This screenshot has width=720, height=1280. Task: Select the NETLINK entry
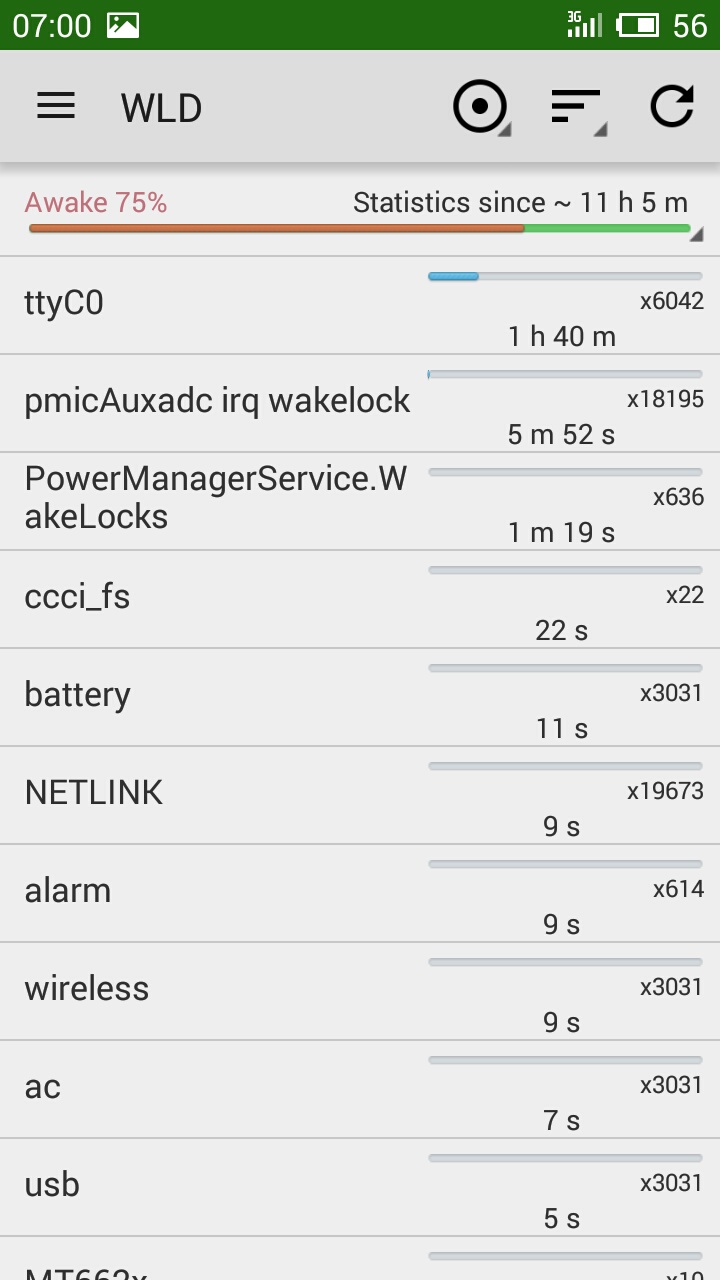tap(360, 795)
